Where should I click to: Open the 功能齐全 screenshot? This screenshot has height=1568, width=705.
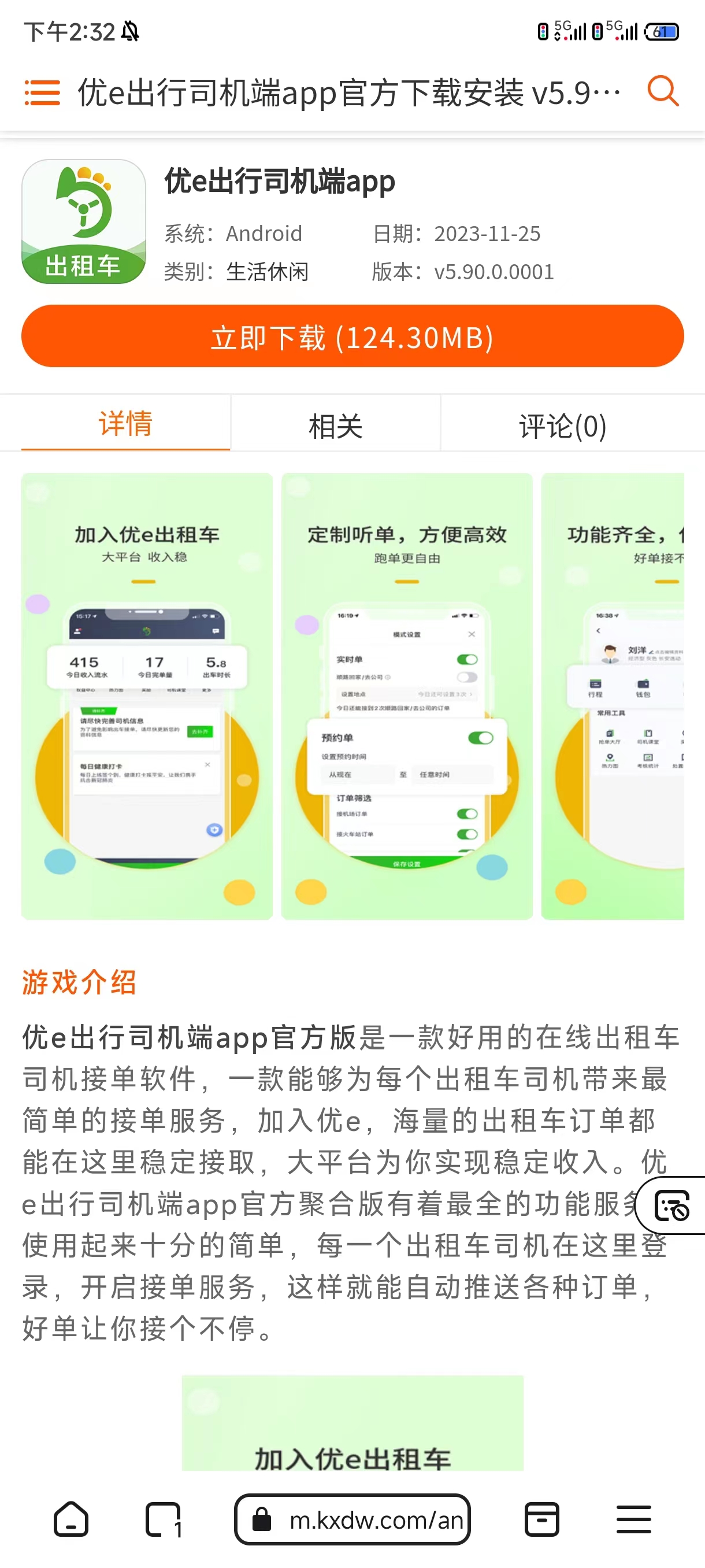click(x=612, y=696)
